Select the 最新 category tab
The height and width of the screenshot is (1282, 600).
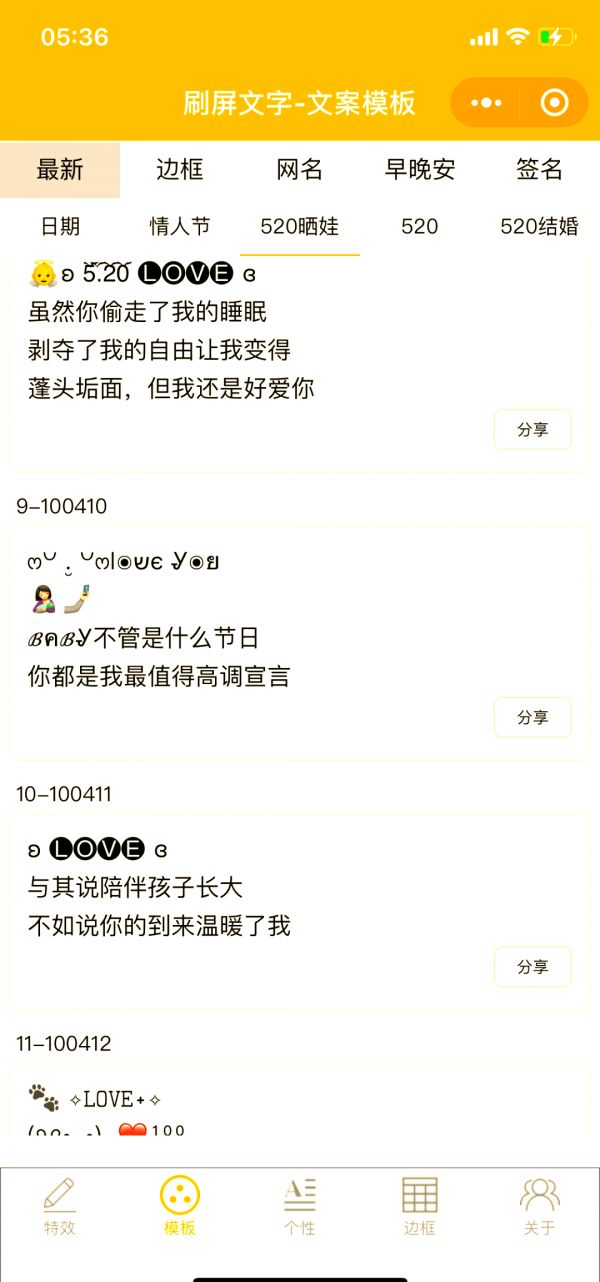point(60,170)
